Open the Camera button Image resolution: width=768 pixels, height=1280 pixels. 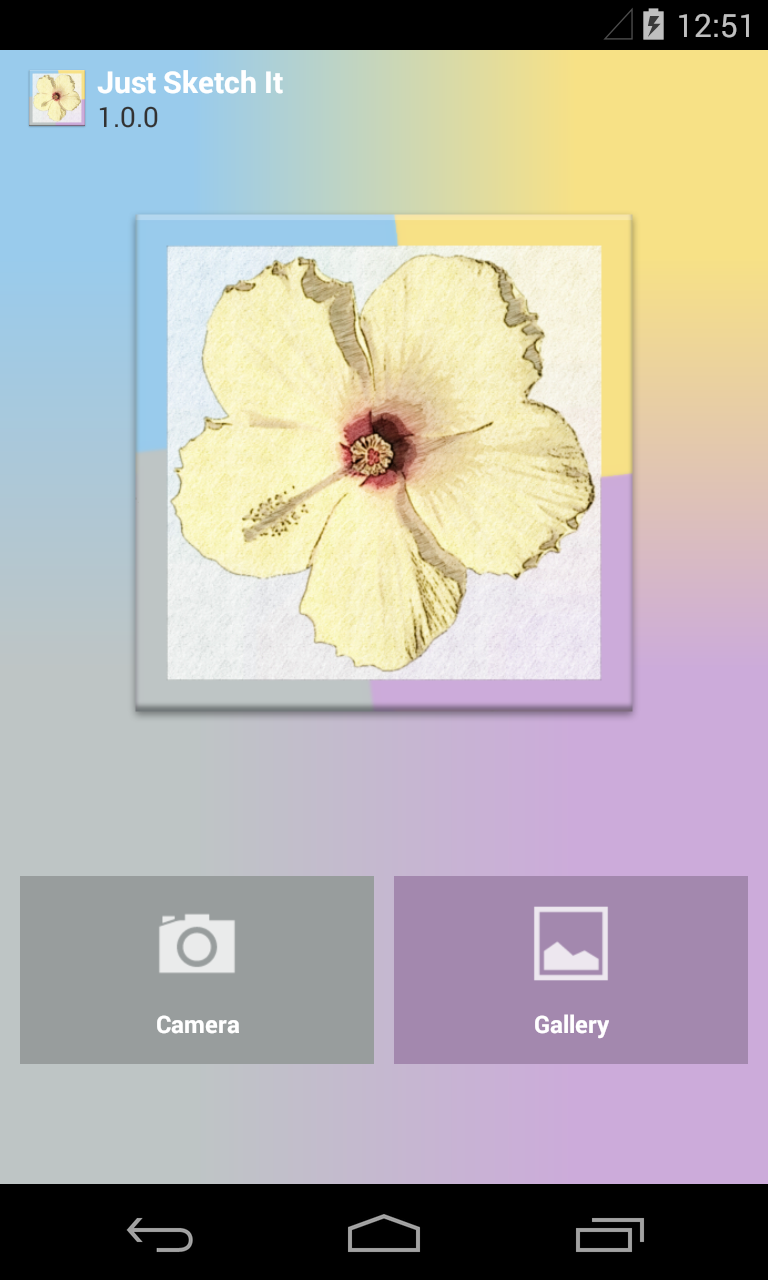point(197,970)
